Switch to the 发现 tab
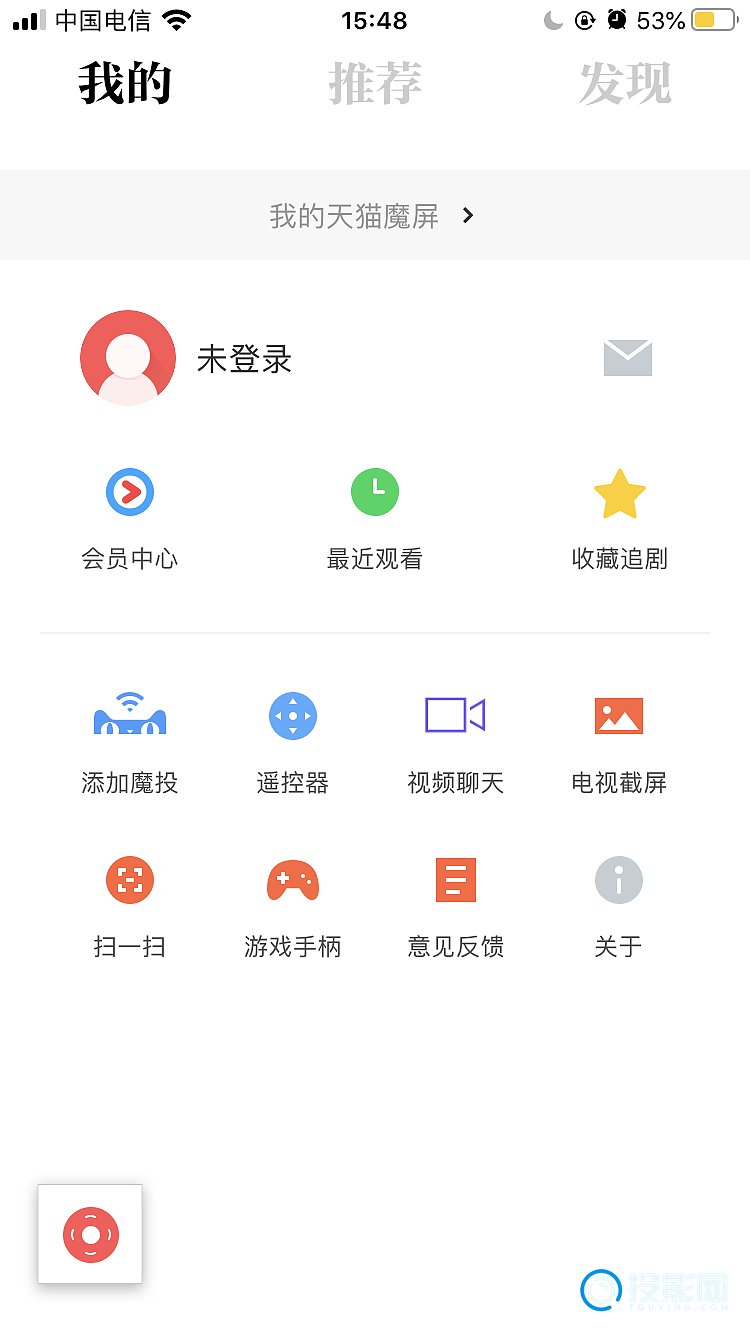The height and width of the screenshot is (1334, 750). 624,84
